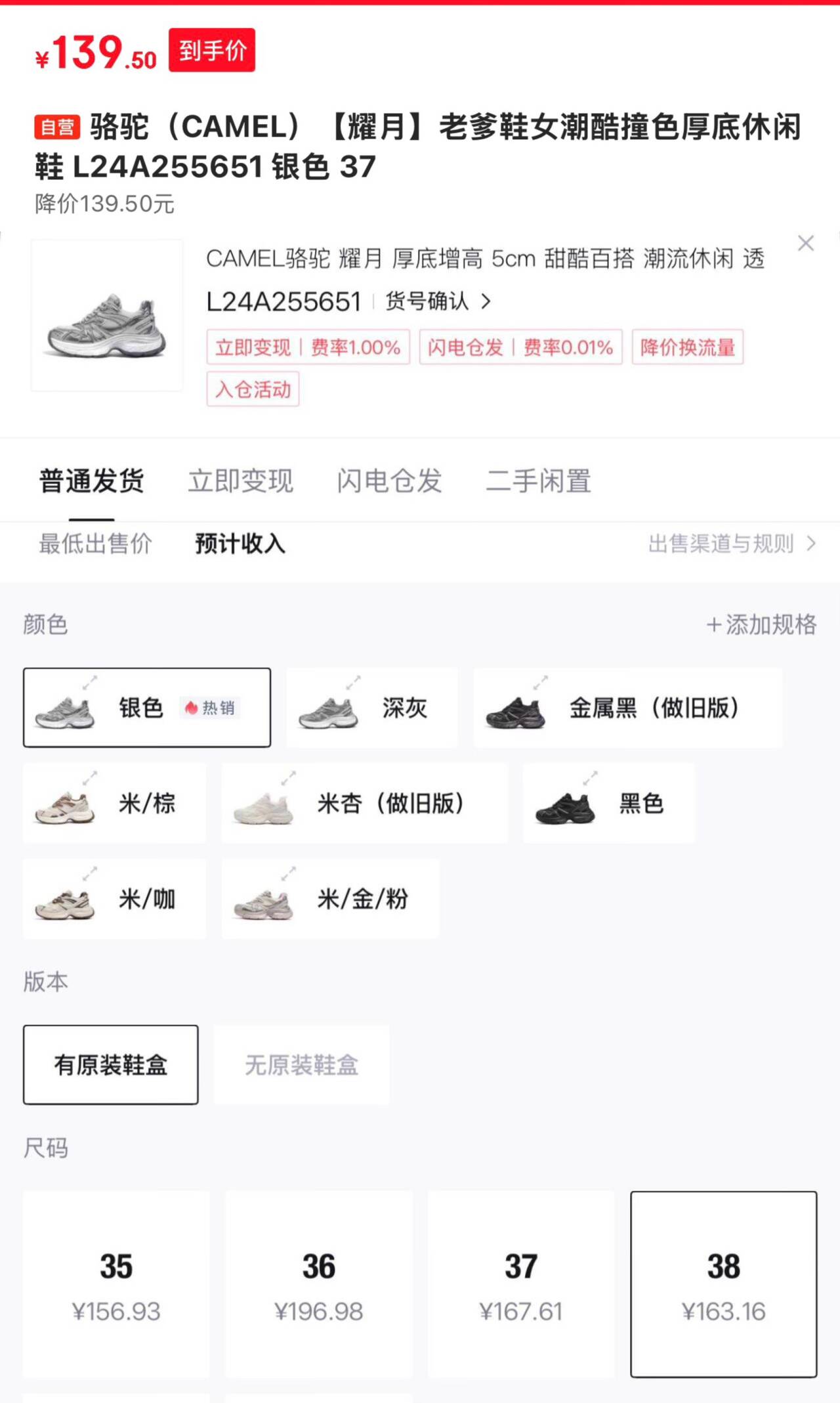Image resolution: width=840 pixels, height=1403 pixels.
Task: Switch to the 立即变现 tab
Action: 240,481
